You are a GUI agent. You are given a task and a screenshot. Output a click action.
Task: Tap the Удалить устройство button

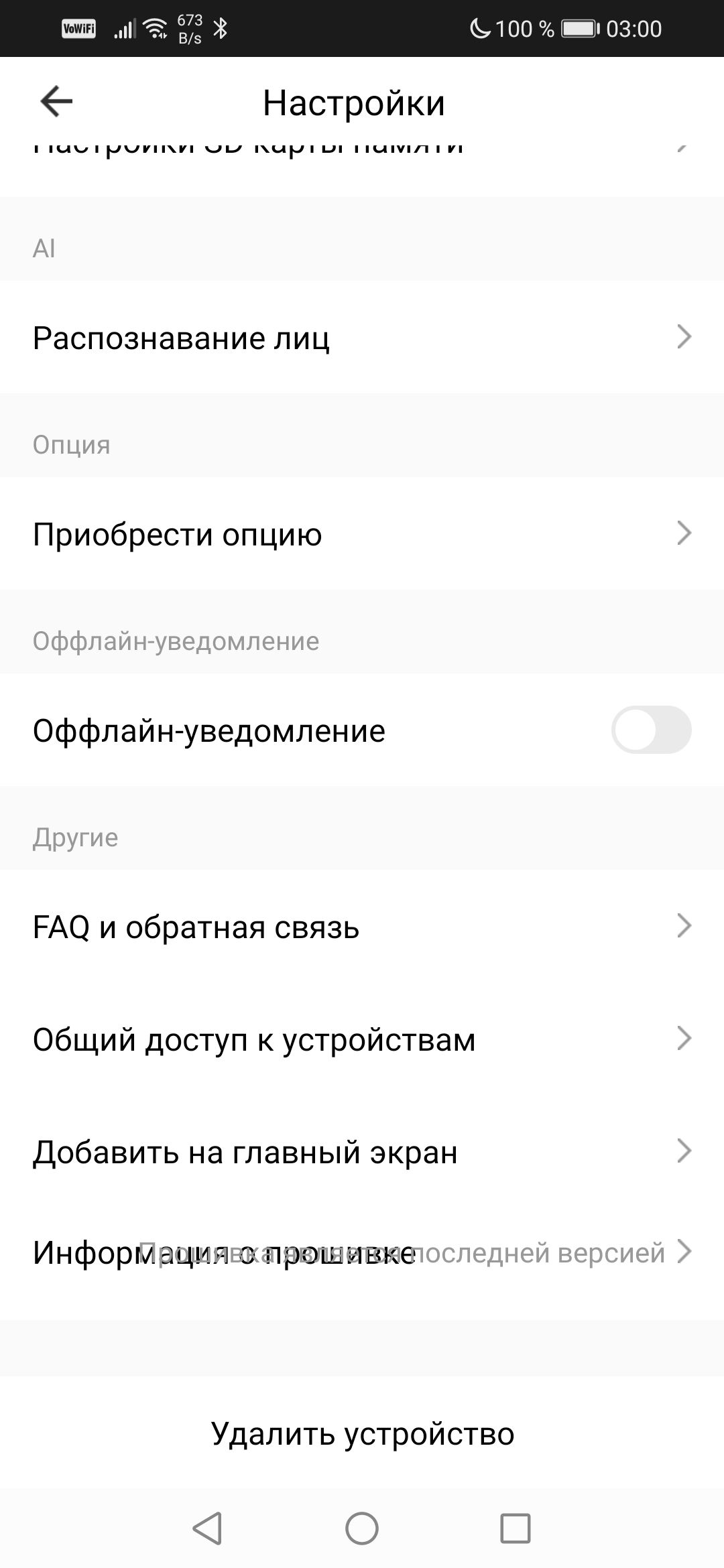click(362, 1433)
